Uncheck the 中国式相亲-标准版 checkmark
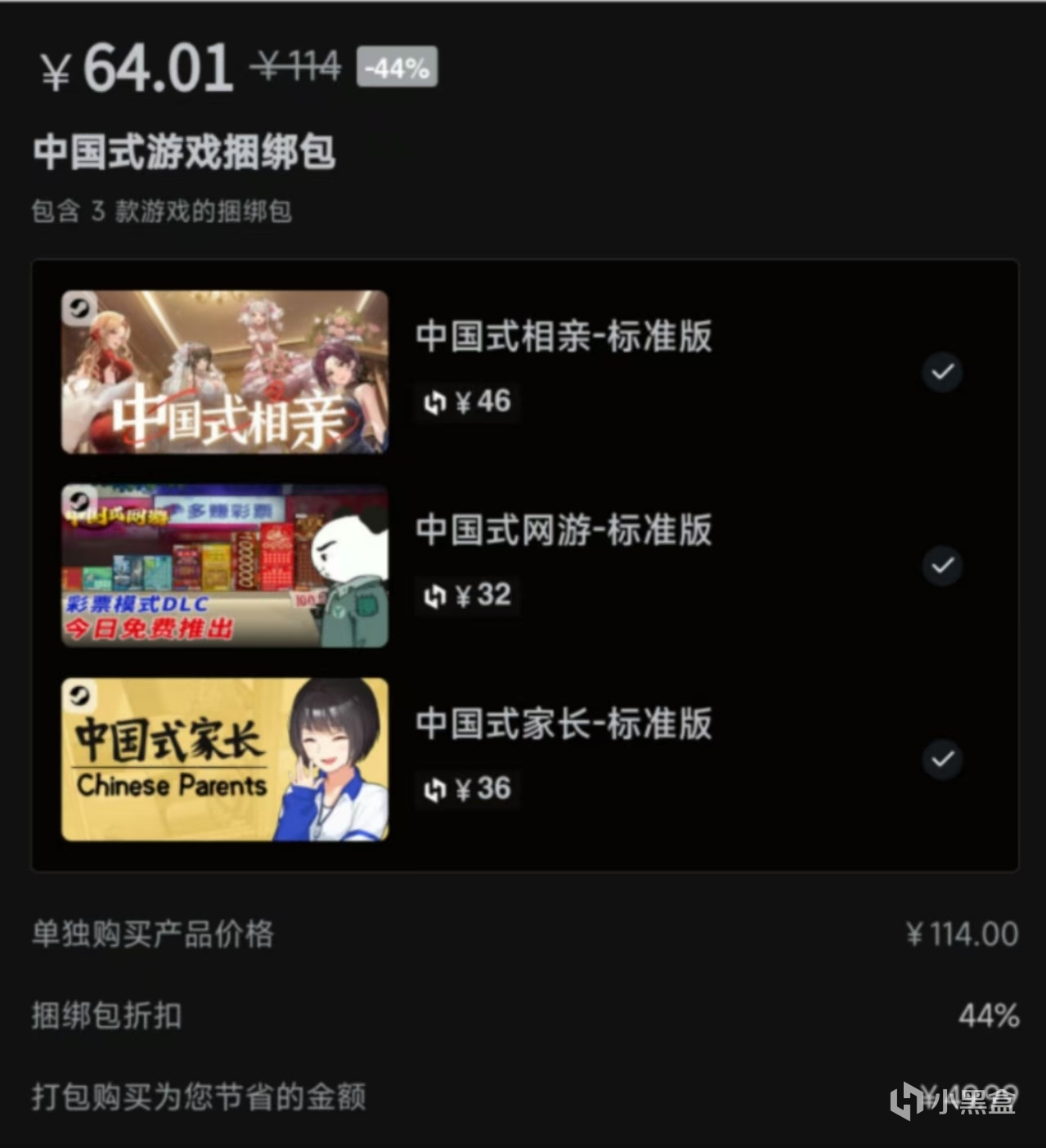This screenshot has width=1046, height=1148. click(942, 373)
